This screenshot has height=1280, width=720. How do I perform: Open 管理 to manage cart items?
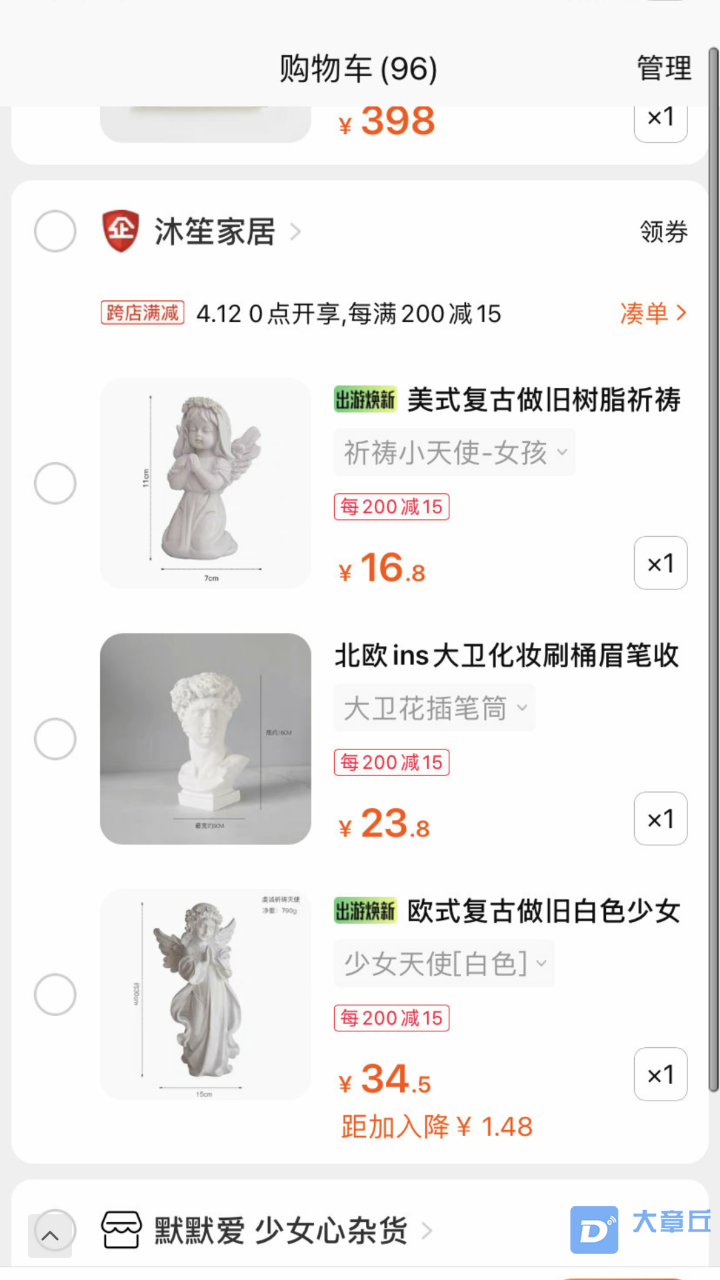664,68
